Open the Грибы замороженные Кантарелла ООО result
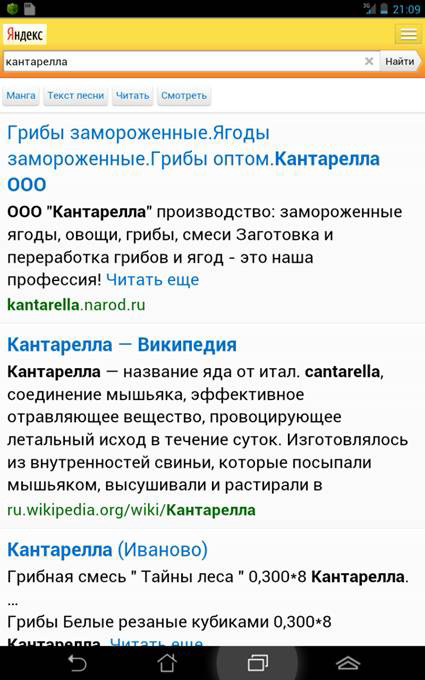 click(x=193, y=159)
